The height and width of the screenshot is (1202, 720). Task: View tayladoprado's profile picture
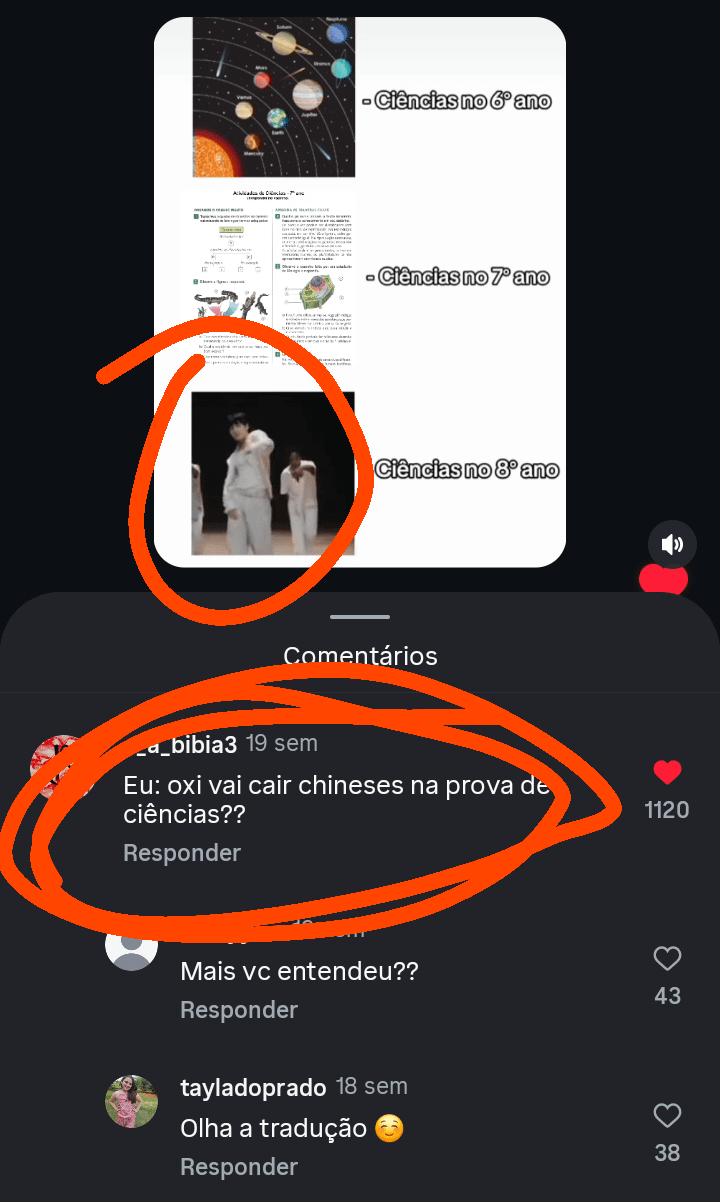131,1101
